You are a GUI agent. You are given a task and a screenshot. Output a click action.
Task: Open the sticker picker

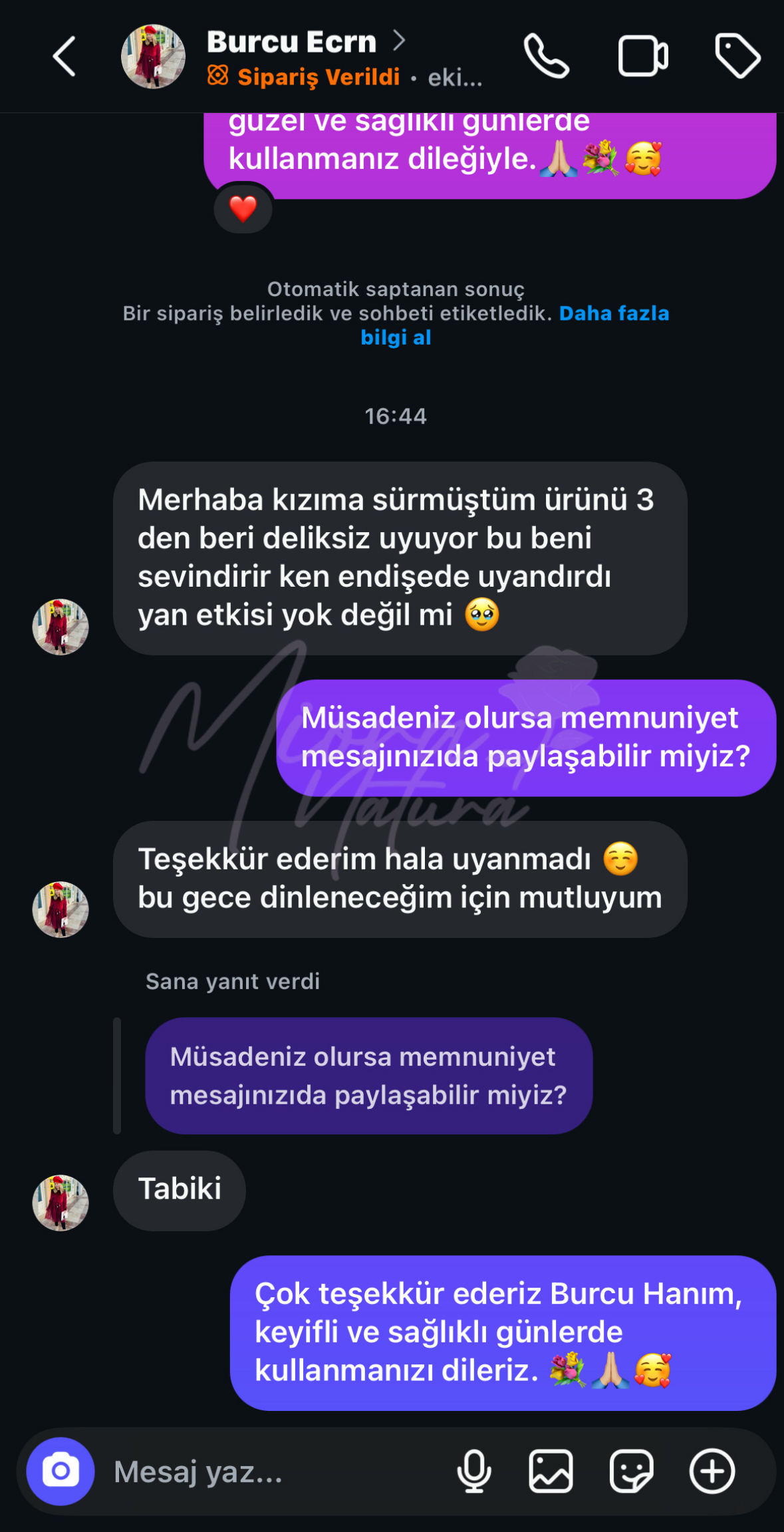coord(631,1471)
